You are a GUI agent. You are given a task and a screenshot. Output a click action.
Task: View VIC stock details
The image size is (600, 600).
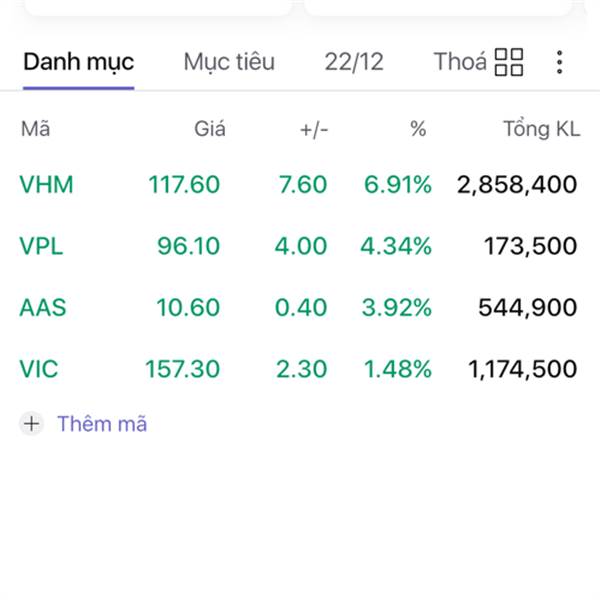[39, 369]
